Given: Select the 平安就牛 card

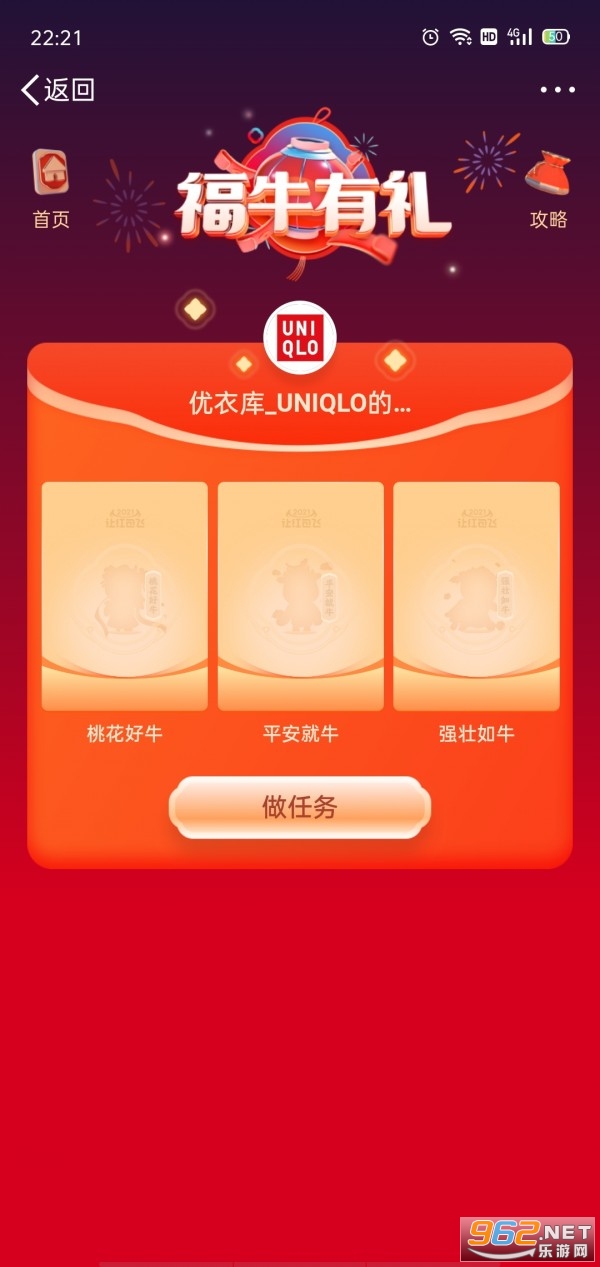Looking at the screenshot, I should click(x=300, y=597).
